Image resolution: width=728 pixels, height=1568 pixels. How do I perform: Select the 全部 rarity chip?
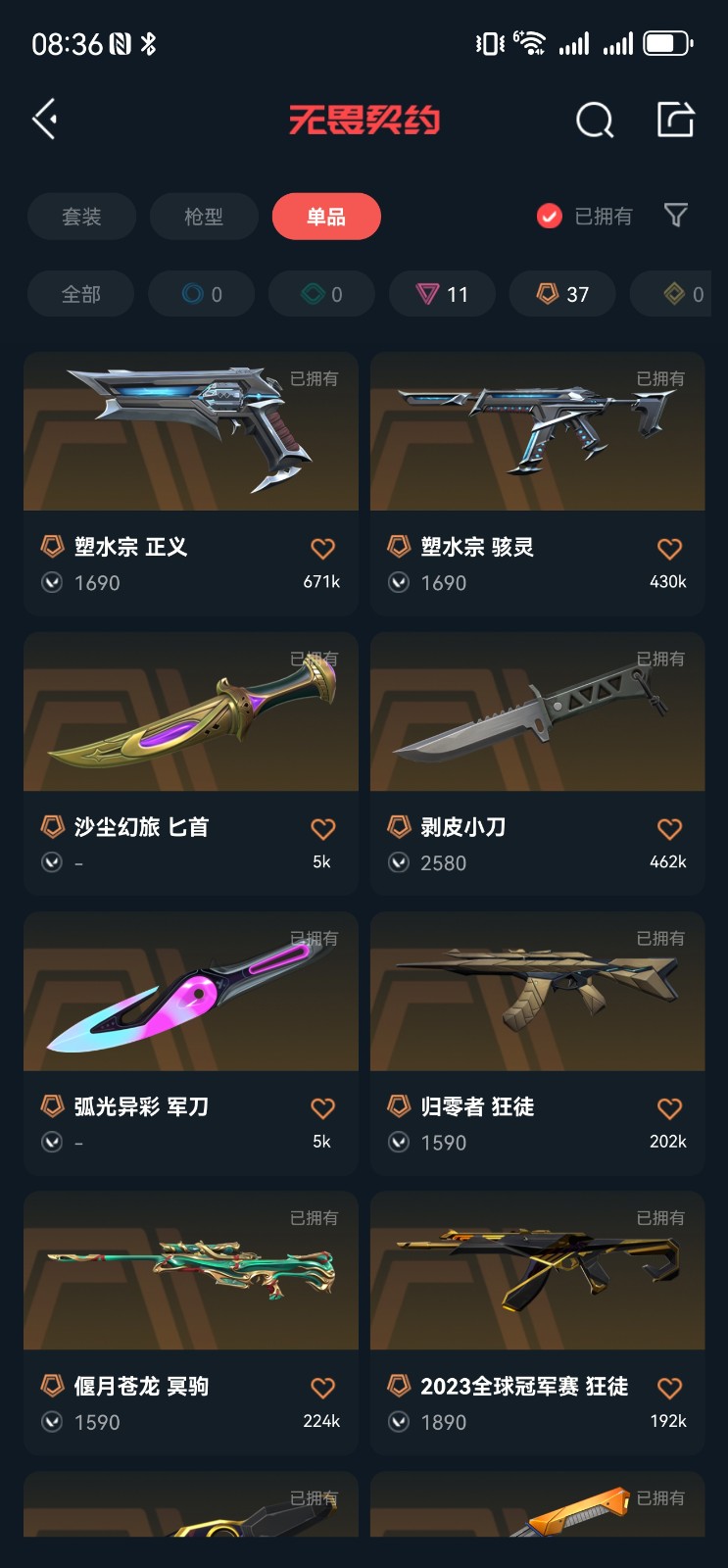(80, 294)
